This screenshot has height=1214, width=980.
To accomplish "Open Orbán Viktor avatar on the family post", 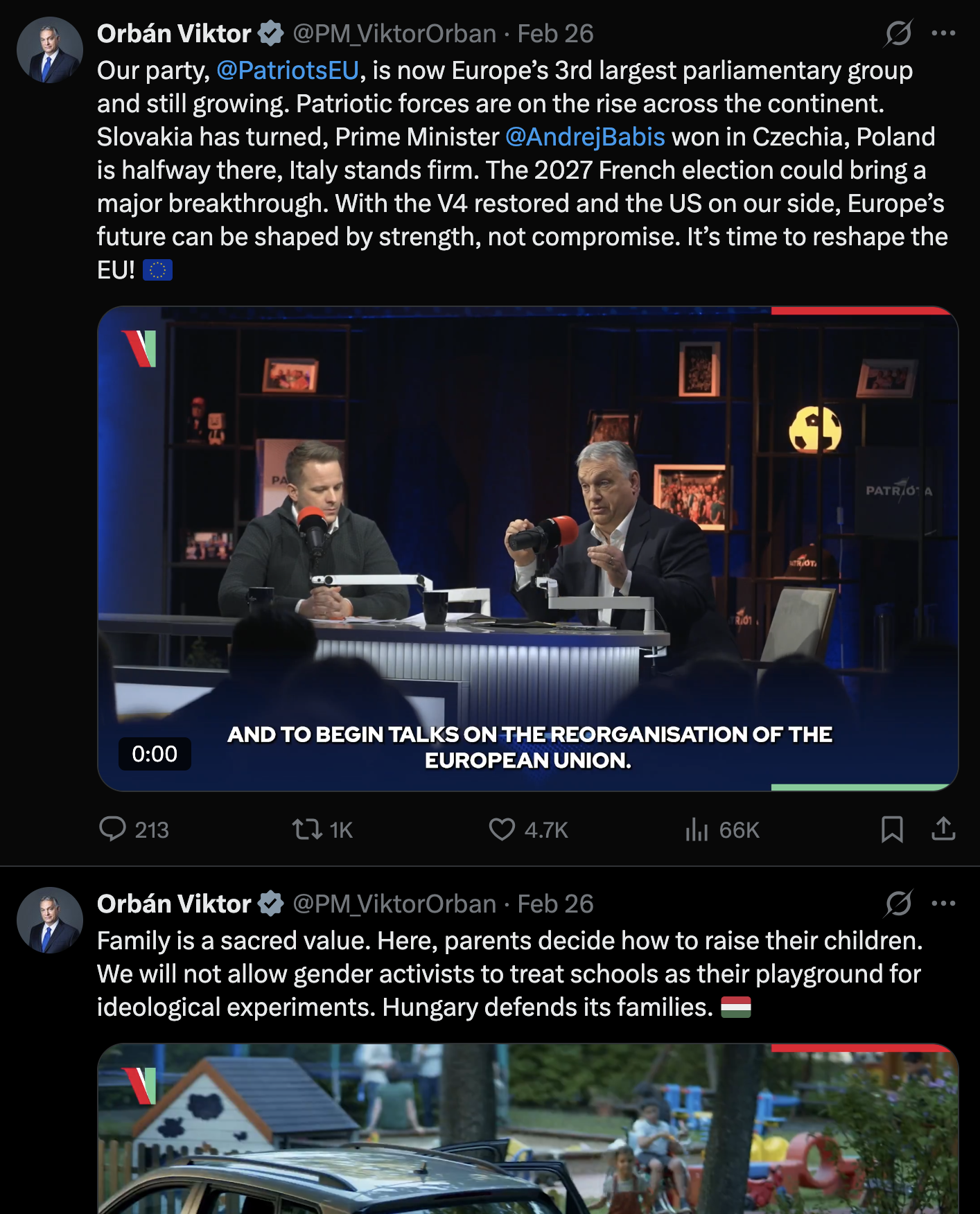I will (x=50, y=920).
